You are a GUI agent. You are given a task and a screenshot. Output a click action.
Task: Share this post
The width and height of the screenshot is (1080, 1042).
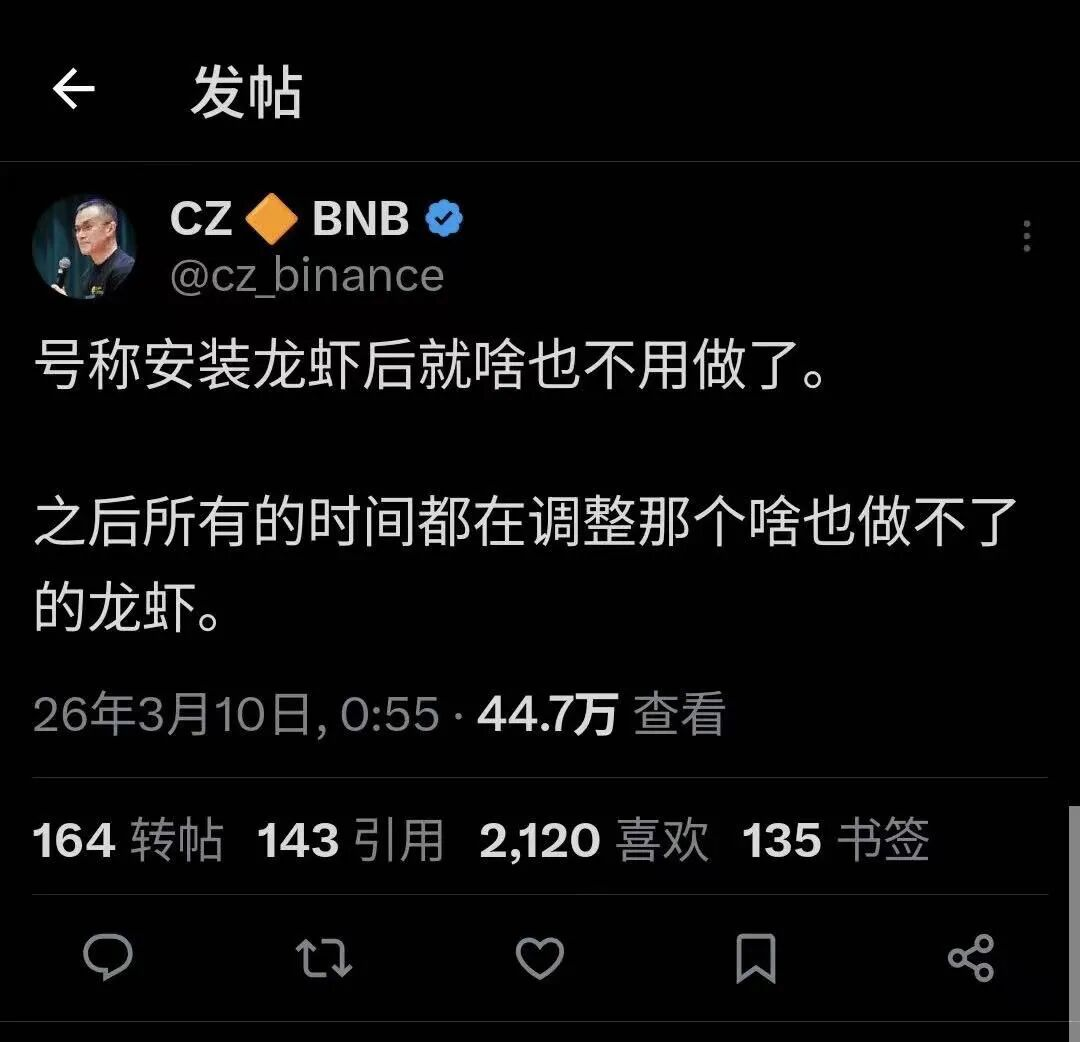point(970,958)
